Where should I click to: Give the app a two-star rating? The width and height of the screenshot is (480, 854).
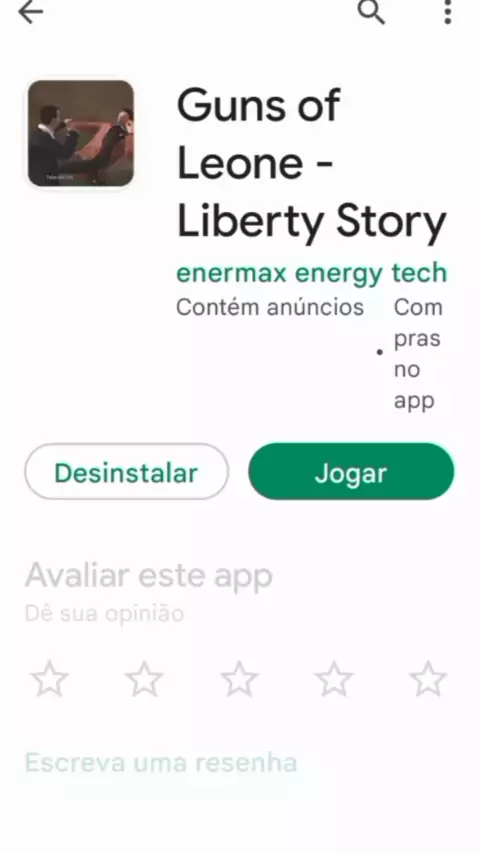[144, 679]
